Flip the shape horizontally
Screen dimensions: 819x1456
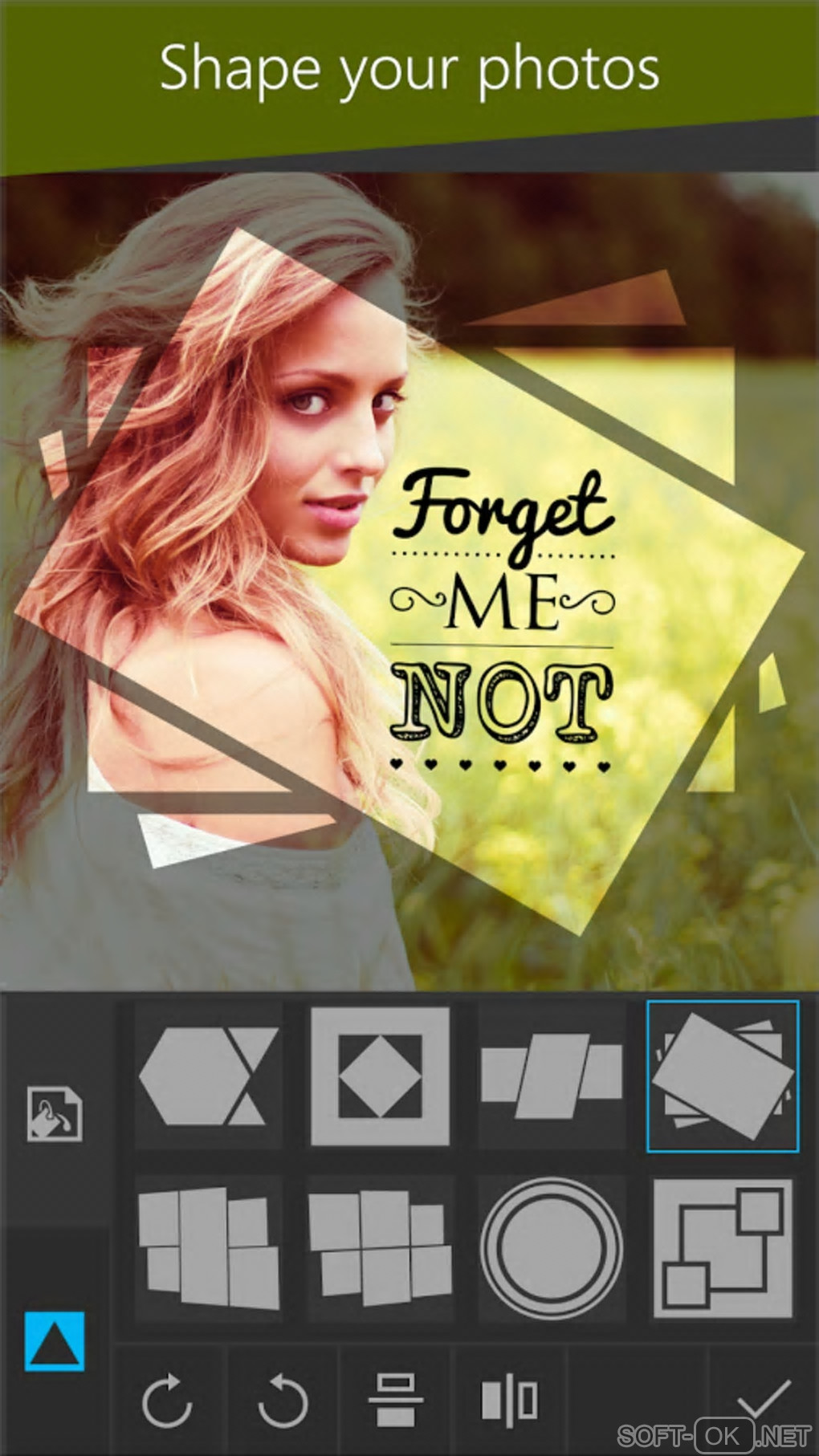pos(509,1401)
